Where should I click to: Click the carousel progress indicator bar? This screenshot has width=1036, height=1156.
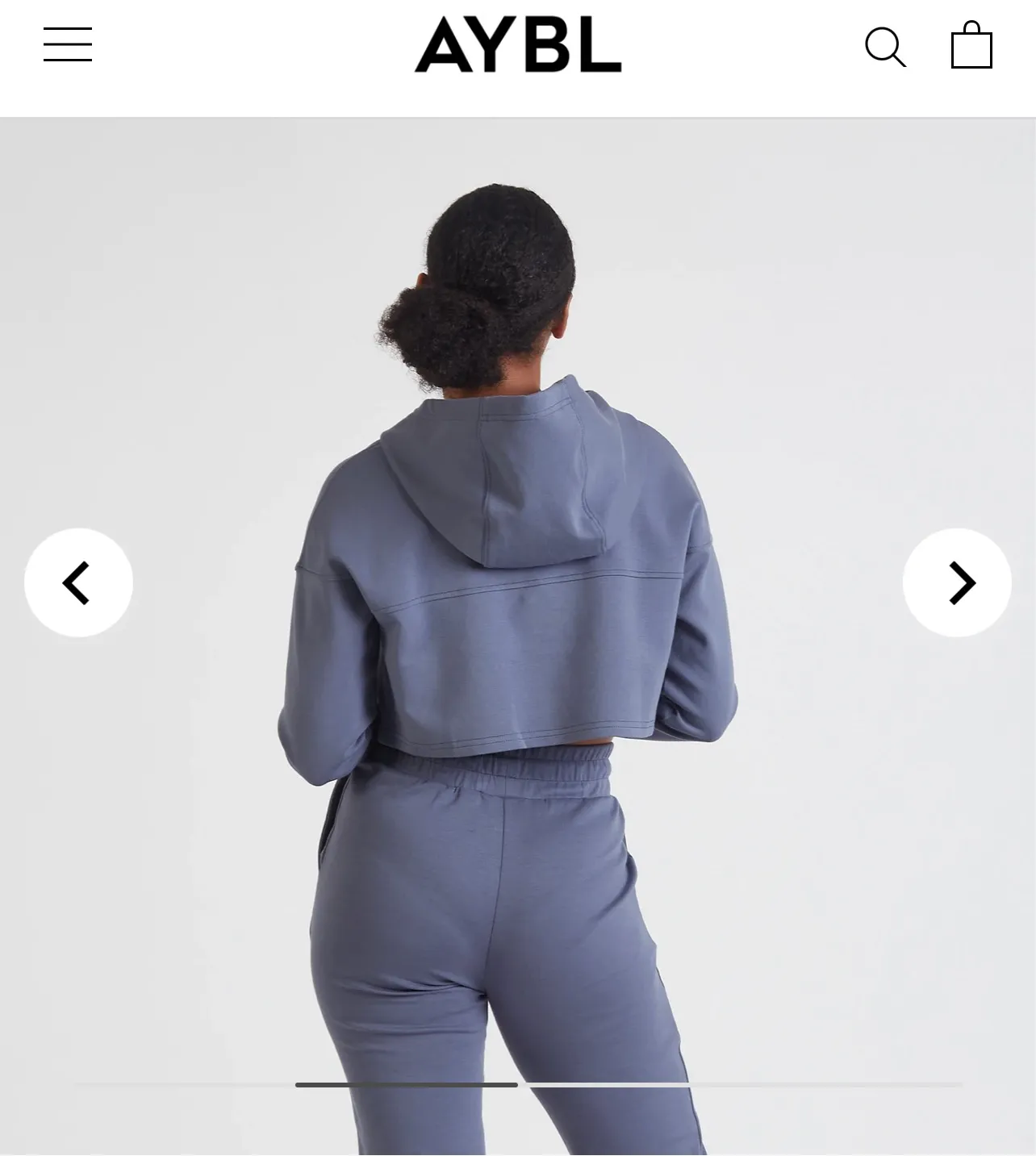point(516,1084)
